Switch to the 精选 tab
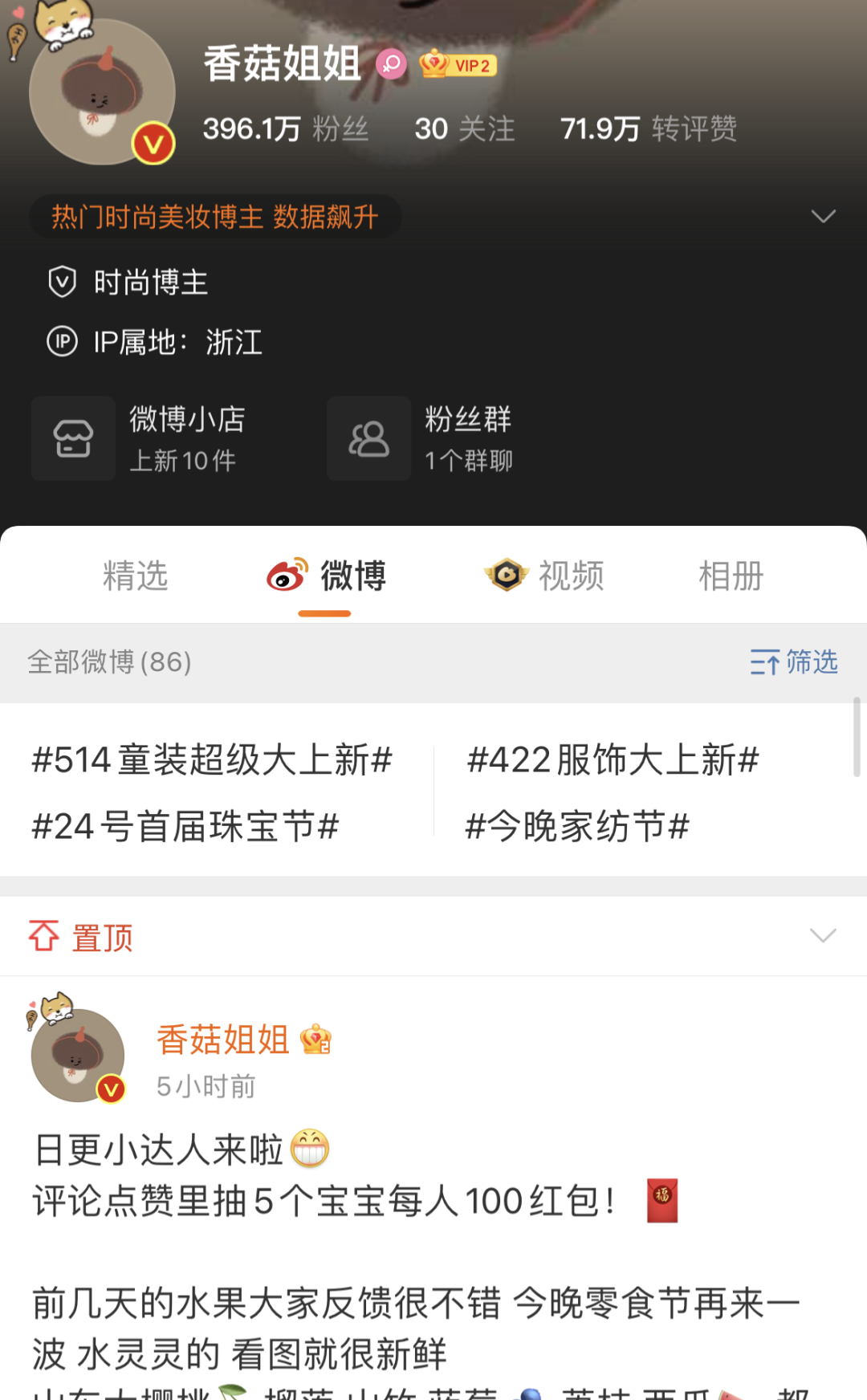The height and width of the screenshot is (1400, 867). pos(135,576)
